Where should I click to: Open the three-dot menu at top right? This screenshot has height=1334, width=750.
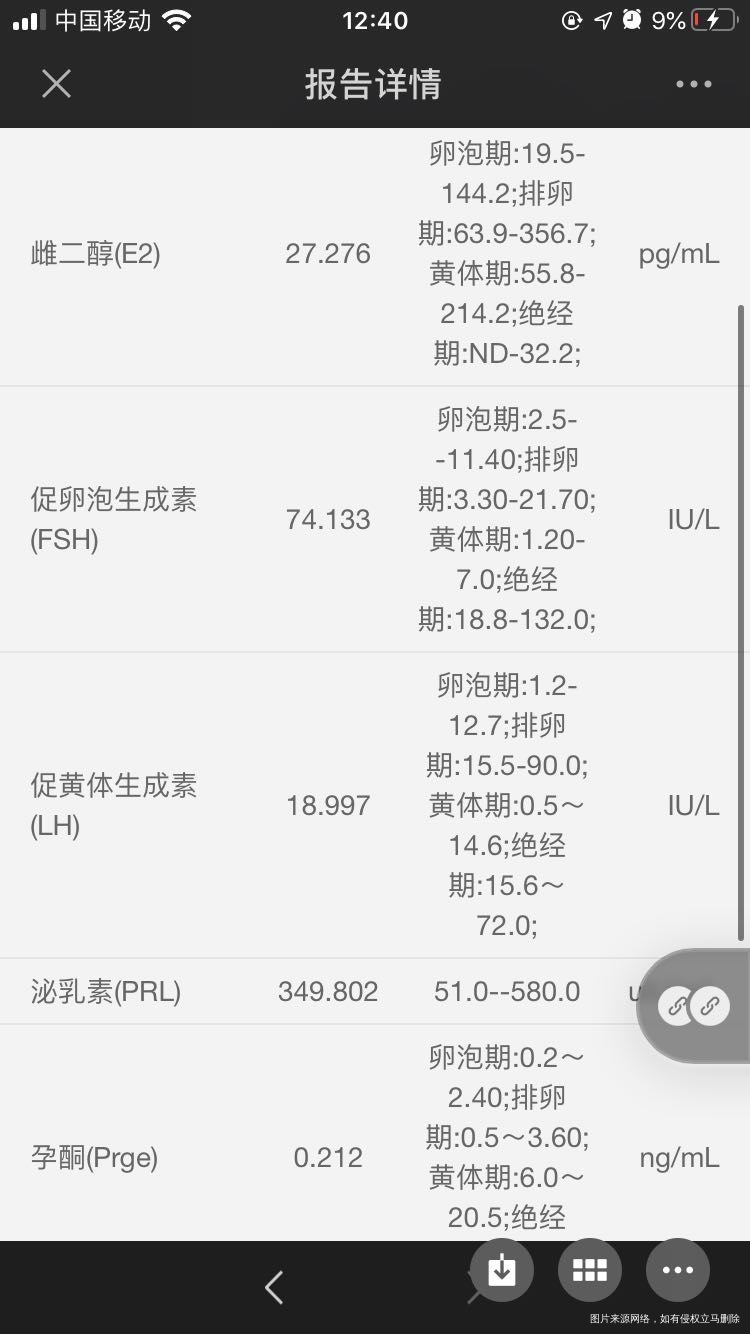click(694, 84)
